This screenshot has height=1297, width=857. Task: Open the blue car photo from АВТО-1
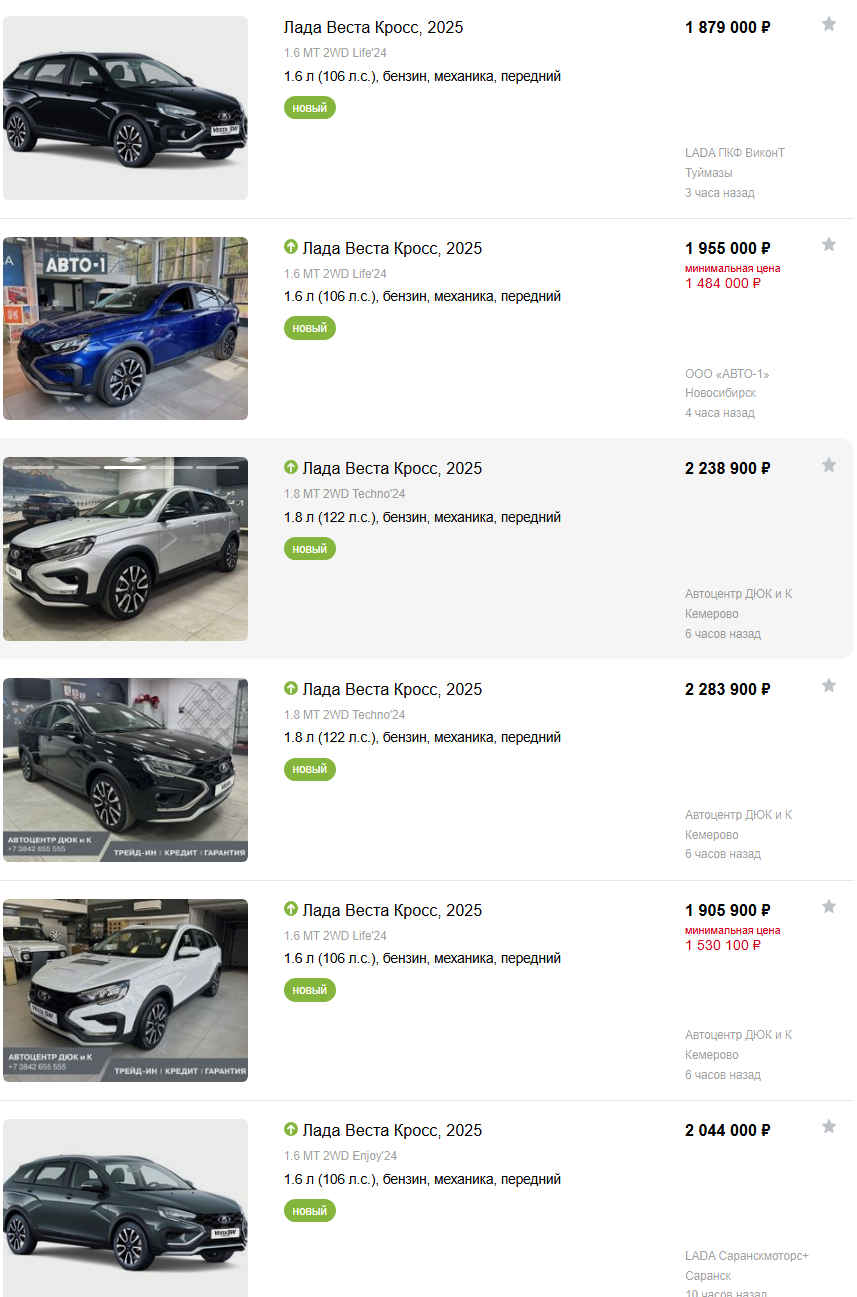[x=125, y=328]
